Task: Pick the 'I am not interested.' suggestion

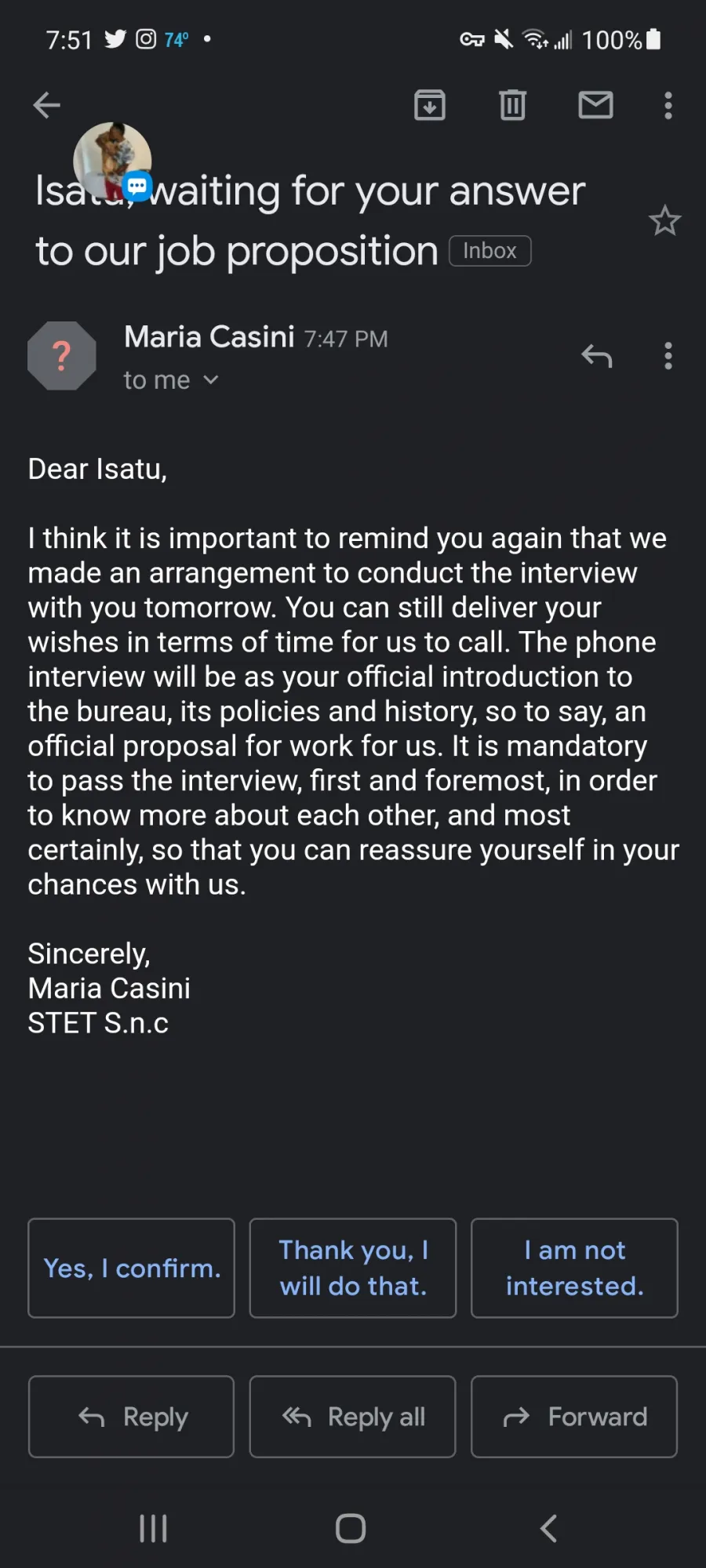Action: tap(574, 1268)
